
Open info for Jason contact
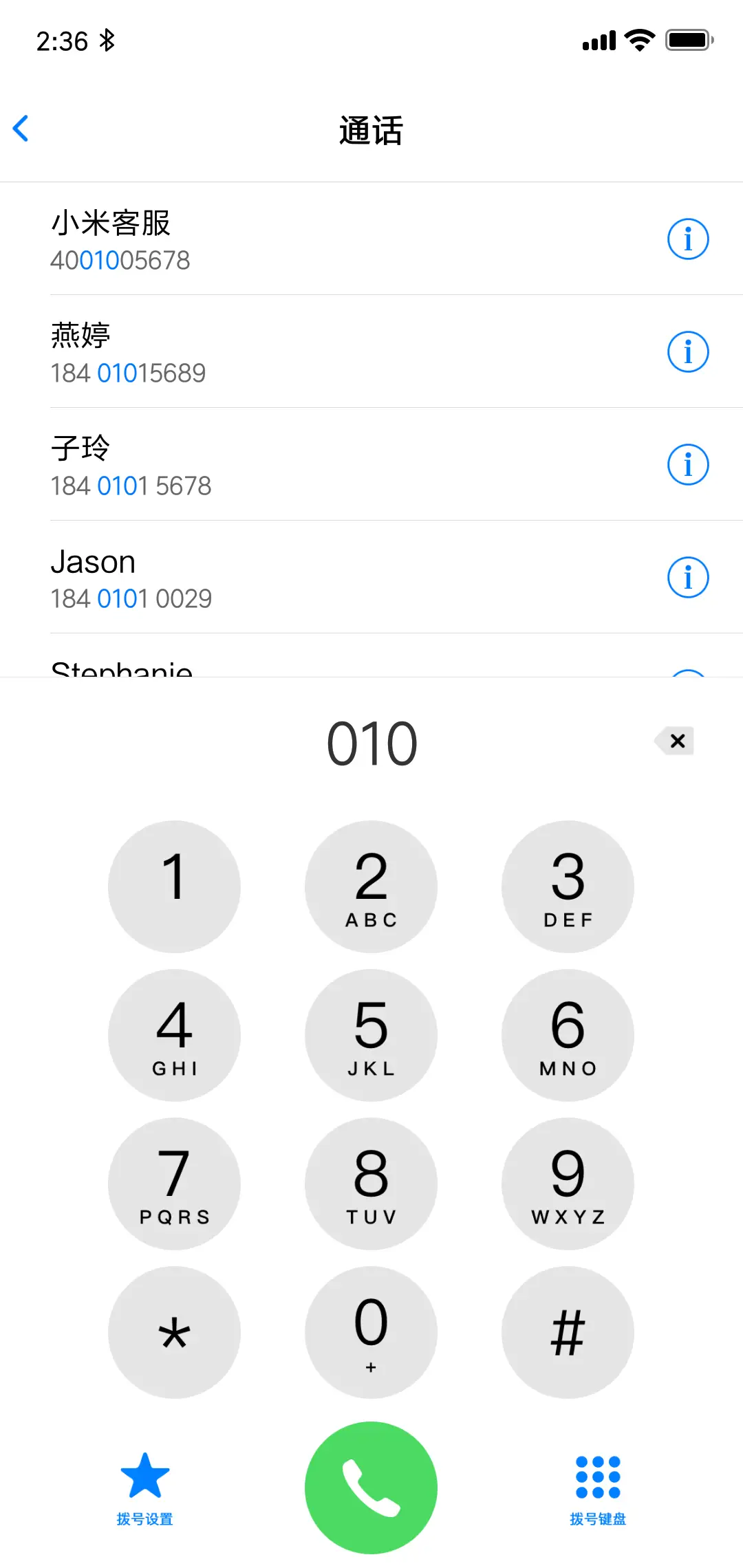[688, 577]
